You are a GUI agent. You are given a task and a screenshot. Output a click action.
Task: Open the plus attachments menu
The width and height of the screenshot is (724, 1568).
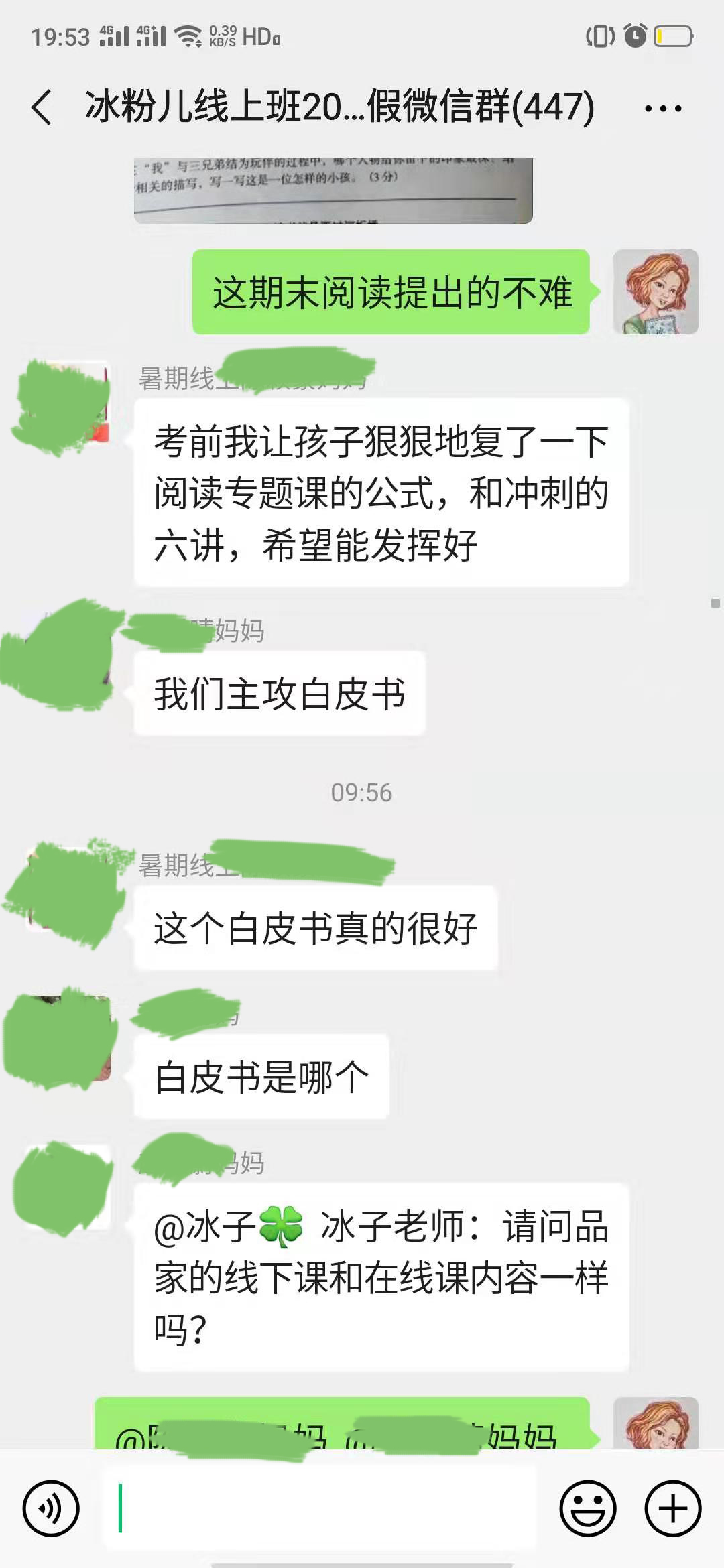coord(672,1508)
